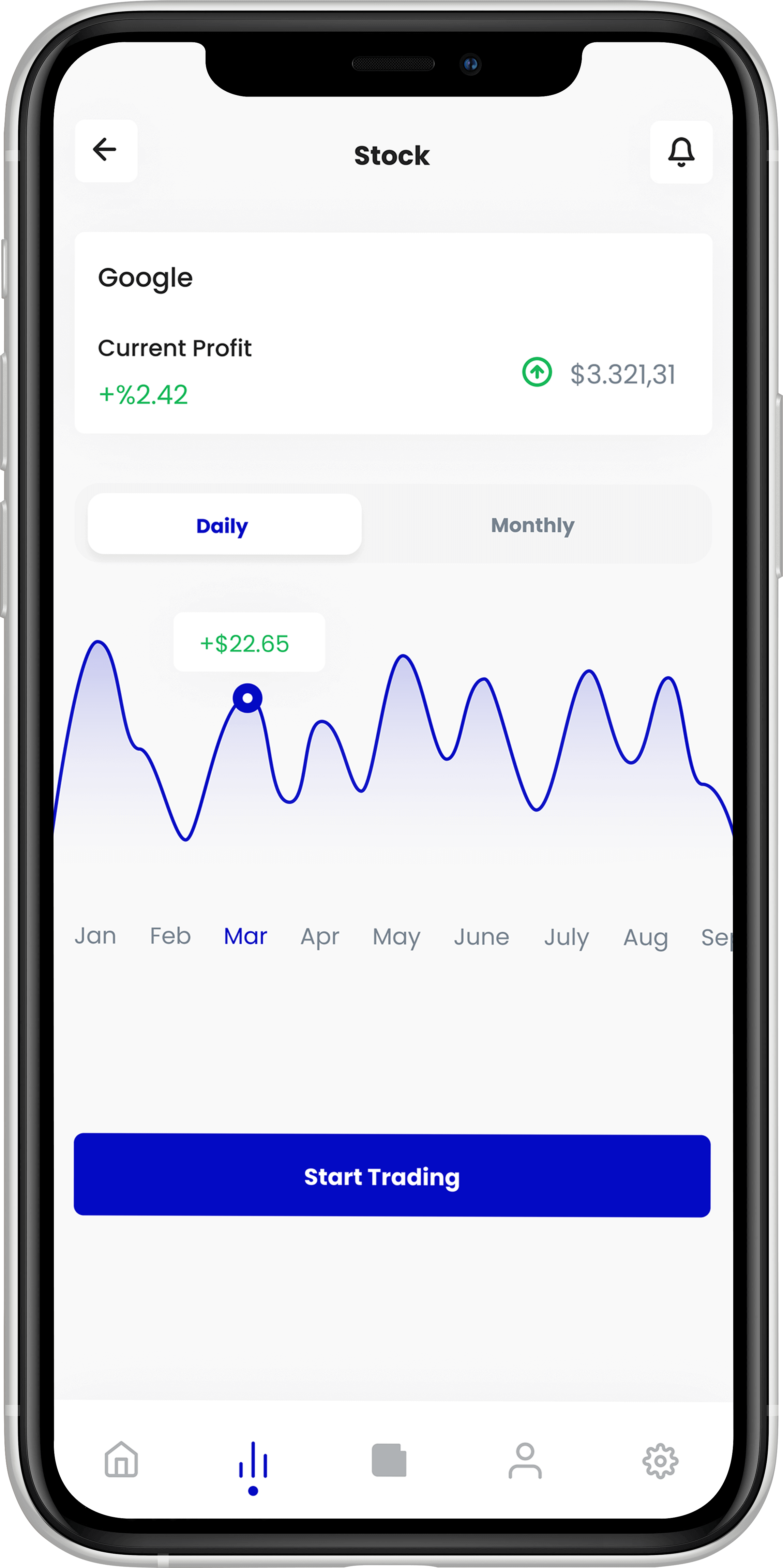The height and width of the screenshot is (1568, 783).
Task: Open the Google profit card
Action: 393,334
